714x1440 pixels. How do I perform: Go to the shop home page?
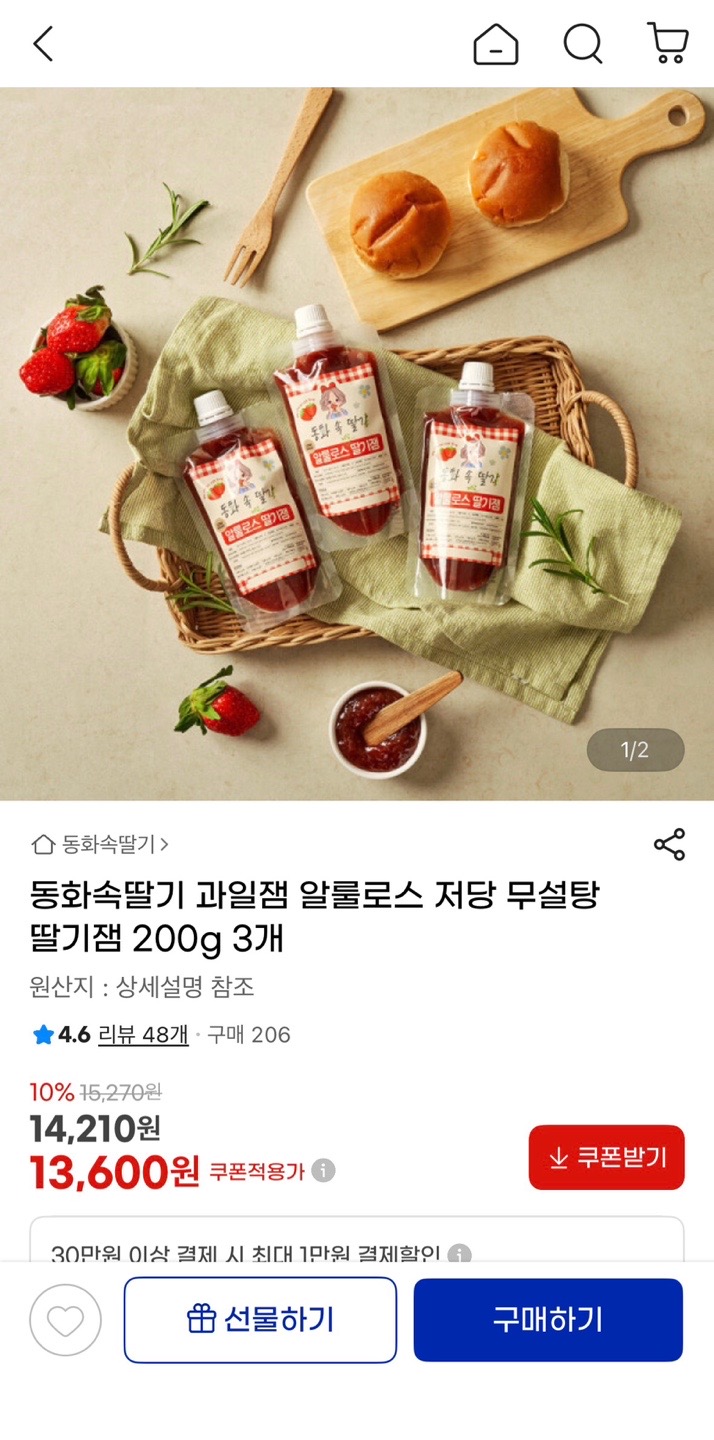point(496,44)
